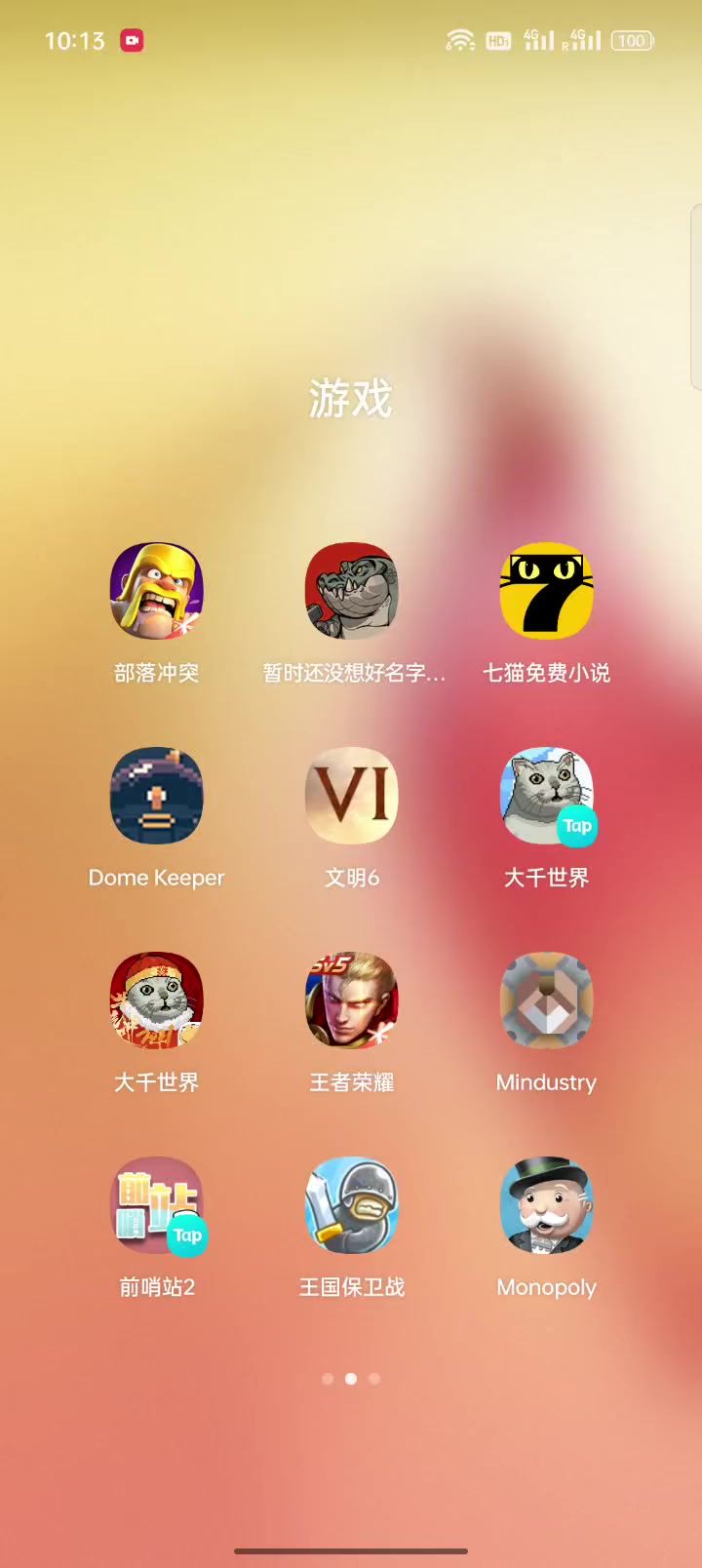This screenshot has width=702, height=1568.
Task: Launch 王者荣耀
Action: [x=351, y=1000]
